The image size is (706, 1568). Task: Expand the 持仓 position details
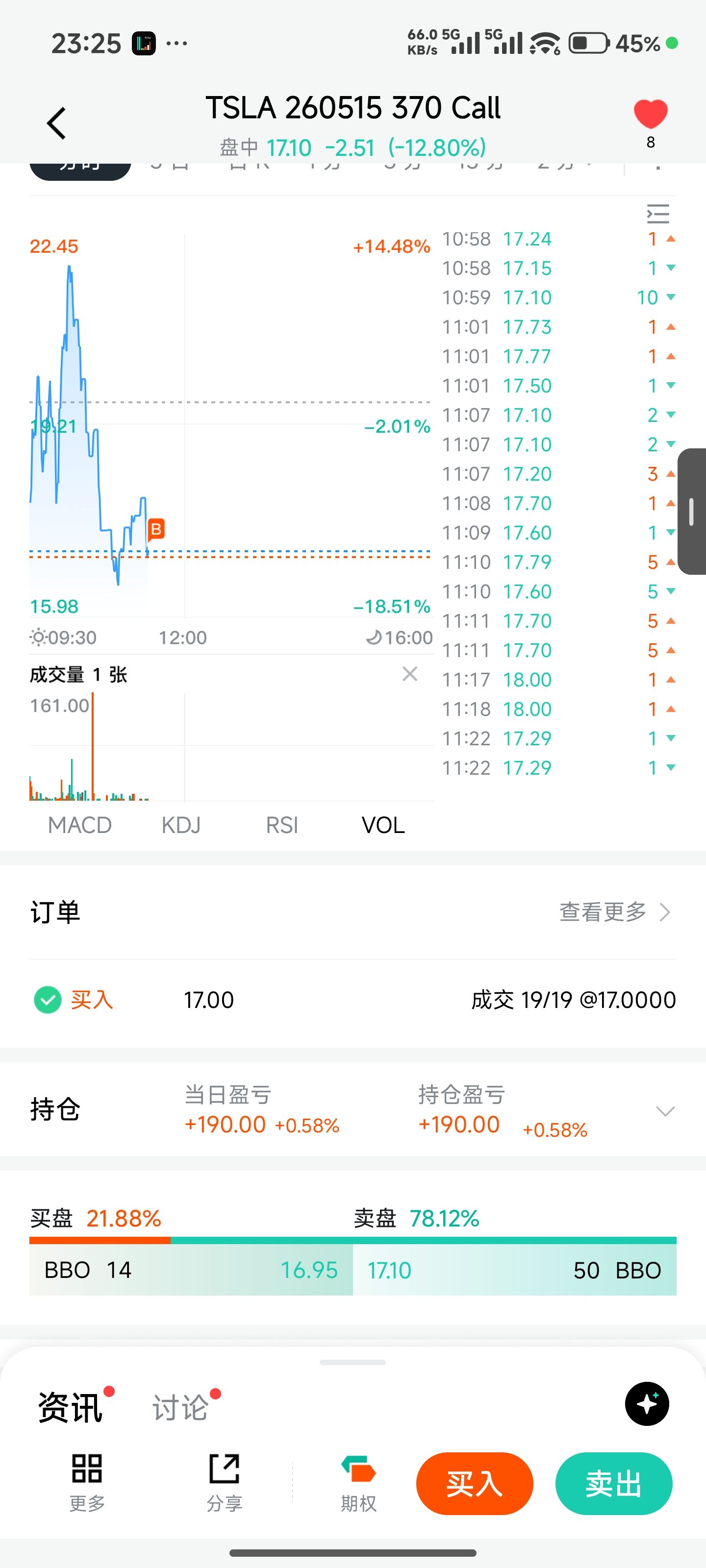[665, 1111]
